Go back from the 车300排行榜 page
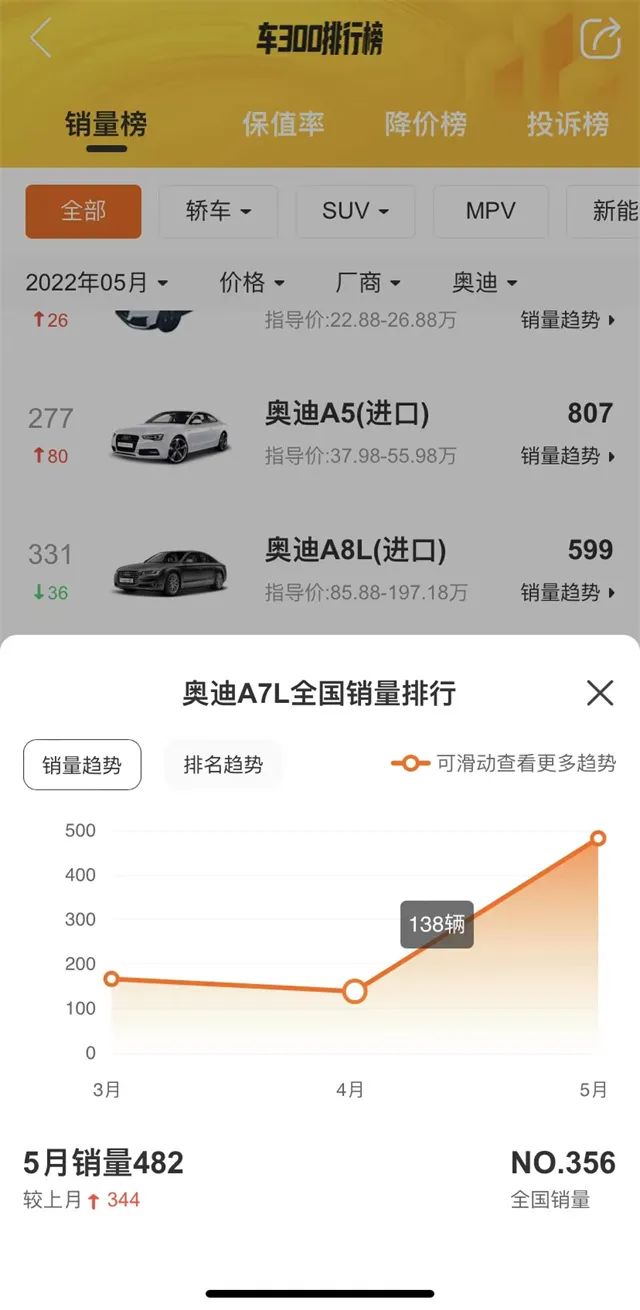 [41, 39]
